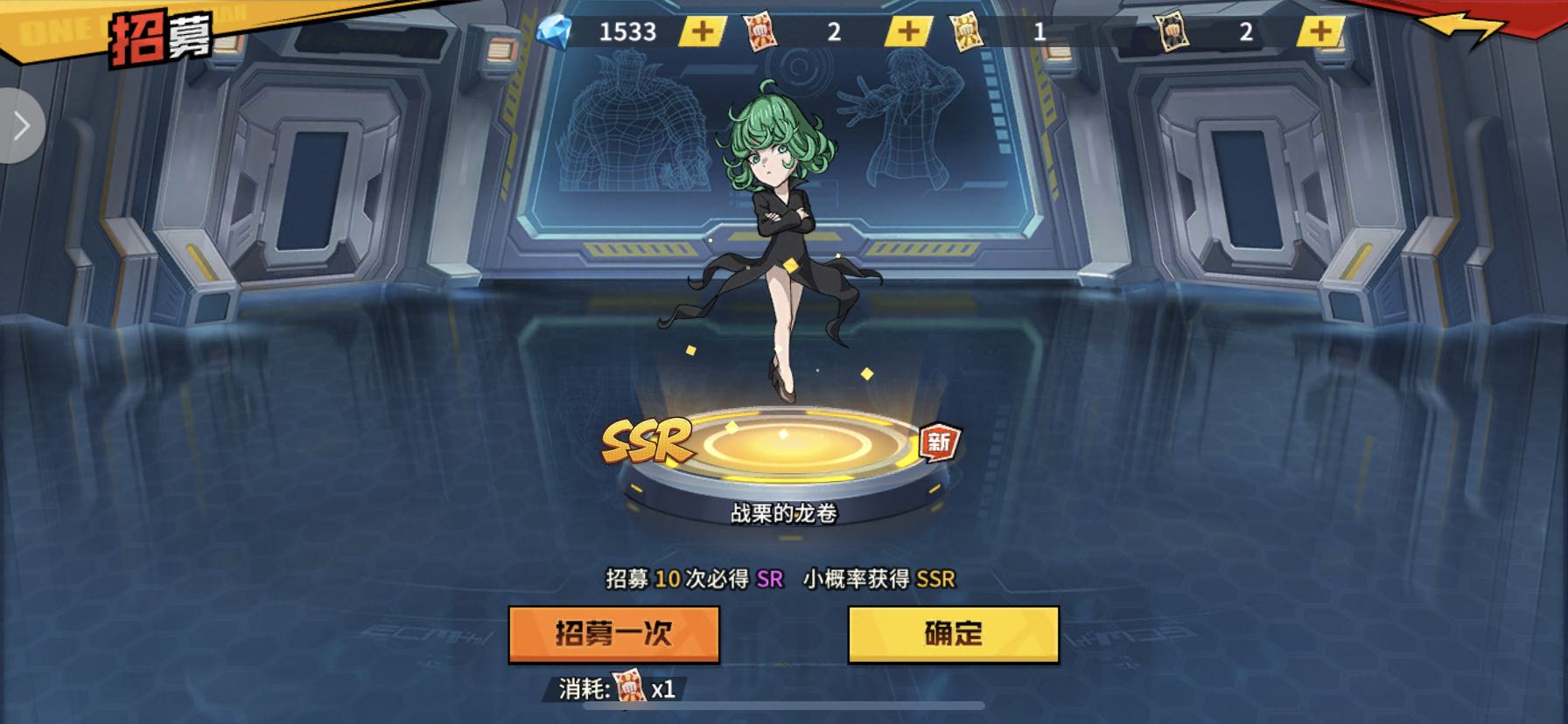The image size is (1568, 724).
Task: Add more red recruit tickets via plus
Action: tap(908, 32)
